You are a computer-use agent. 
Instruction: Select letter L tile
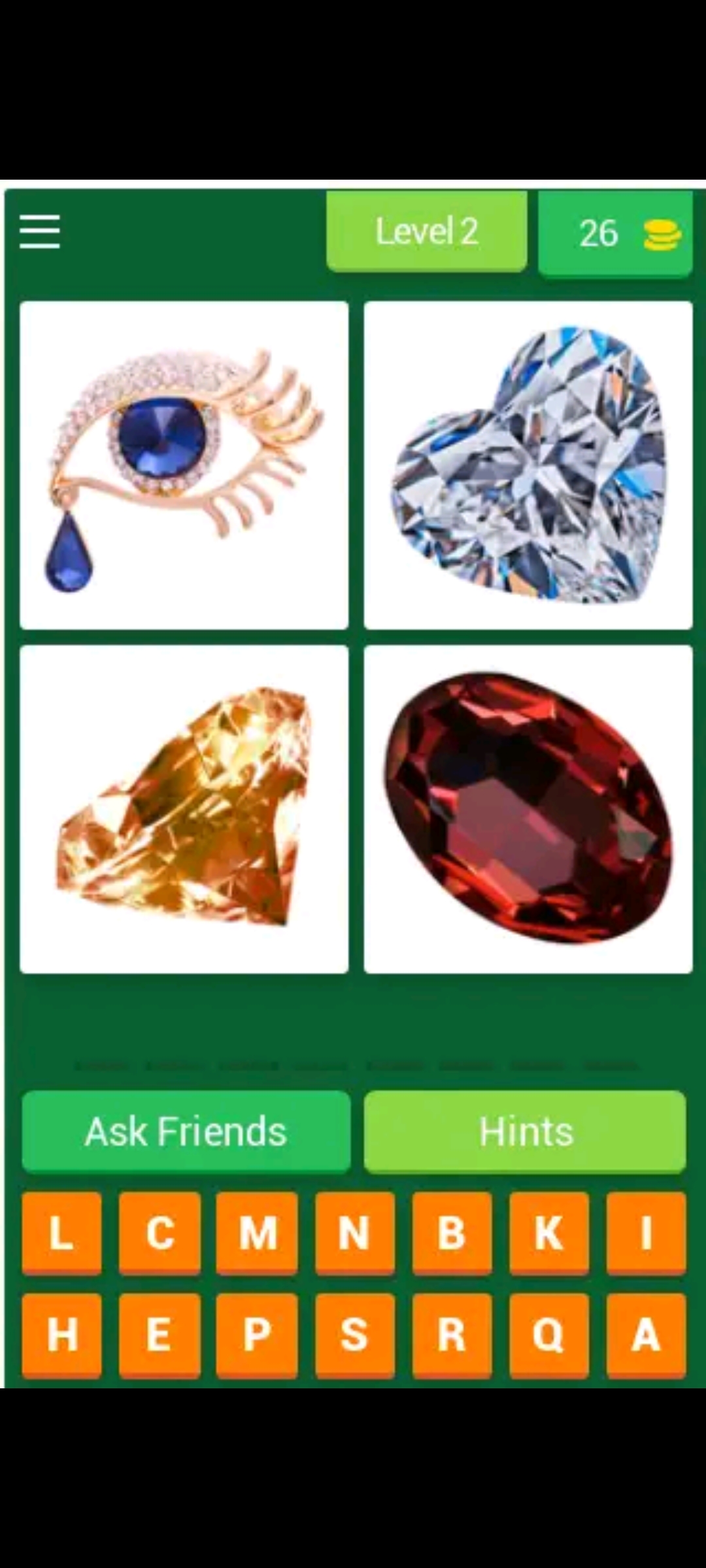click(x=61, y=1233)
